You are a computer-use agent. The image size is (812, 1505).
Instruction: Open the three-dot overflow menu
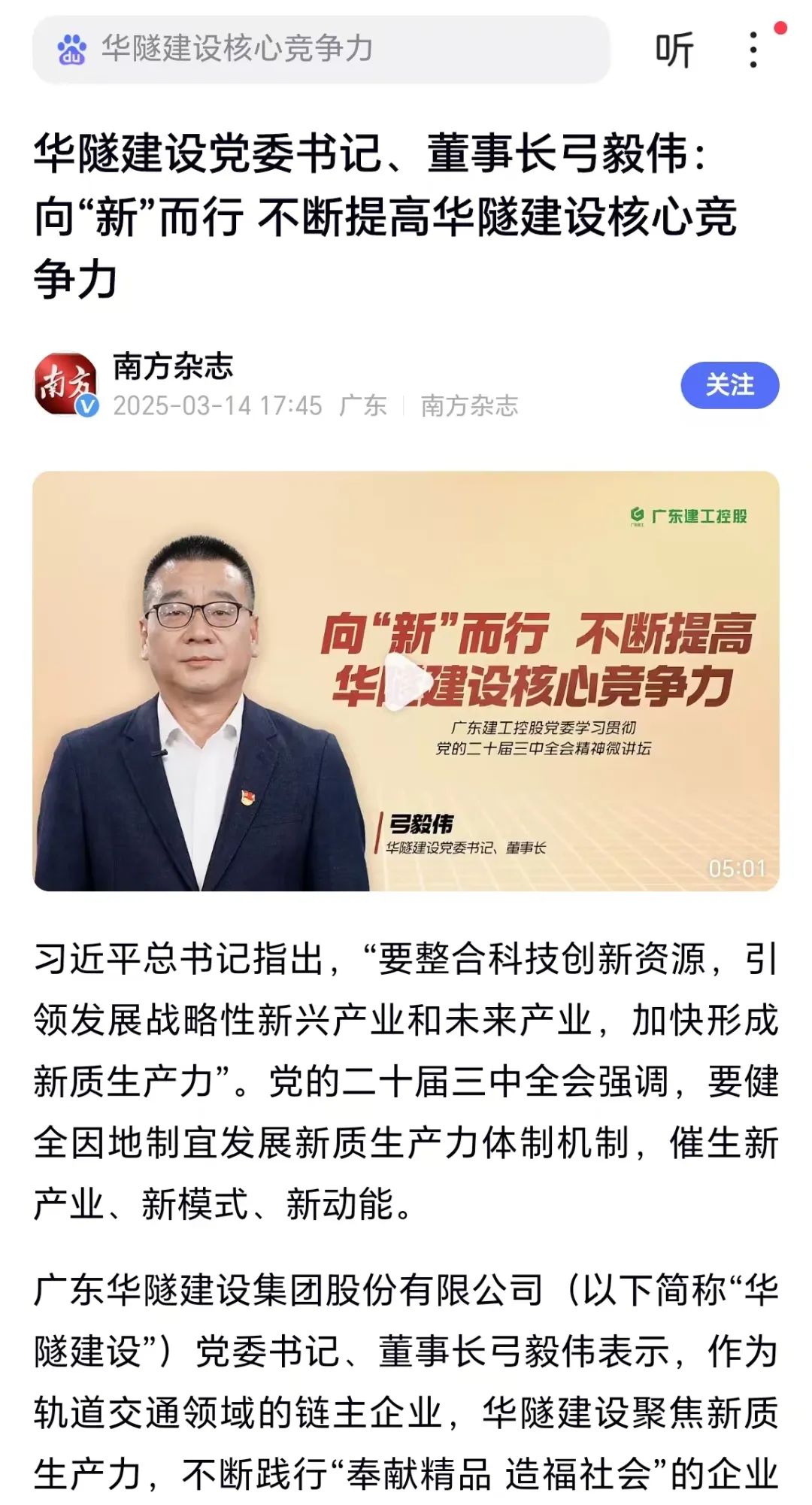(753, 50)
